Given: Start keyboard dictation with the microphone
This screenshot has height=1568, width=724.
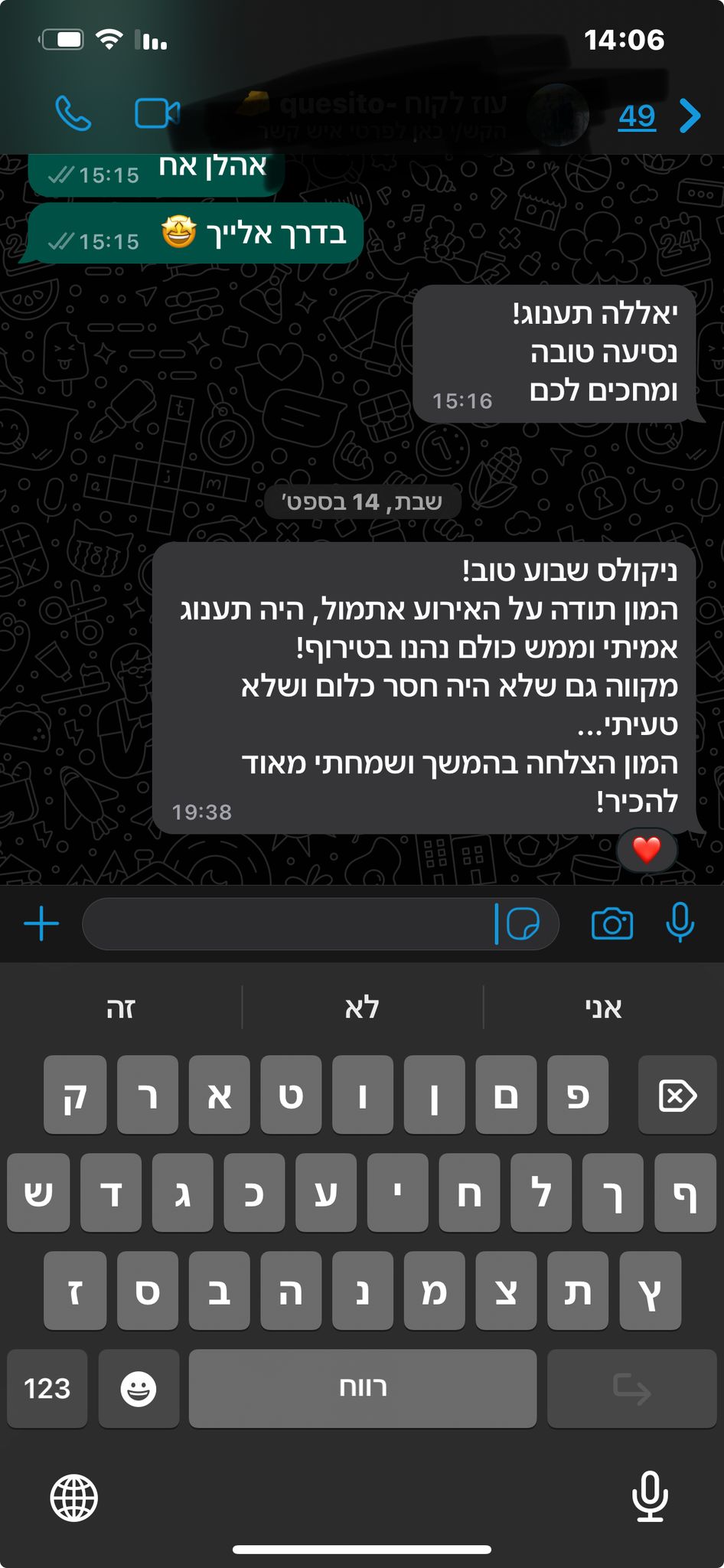Looking at the screenshot, I should [650, 1496].
